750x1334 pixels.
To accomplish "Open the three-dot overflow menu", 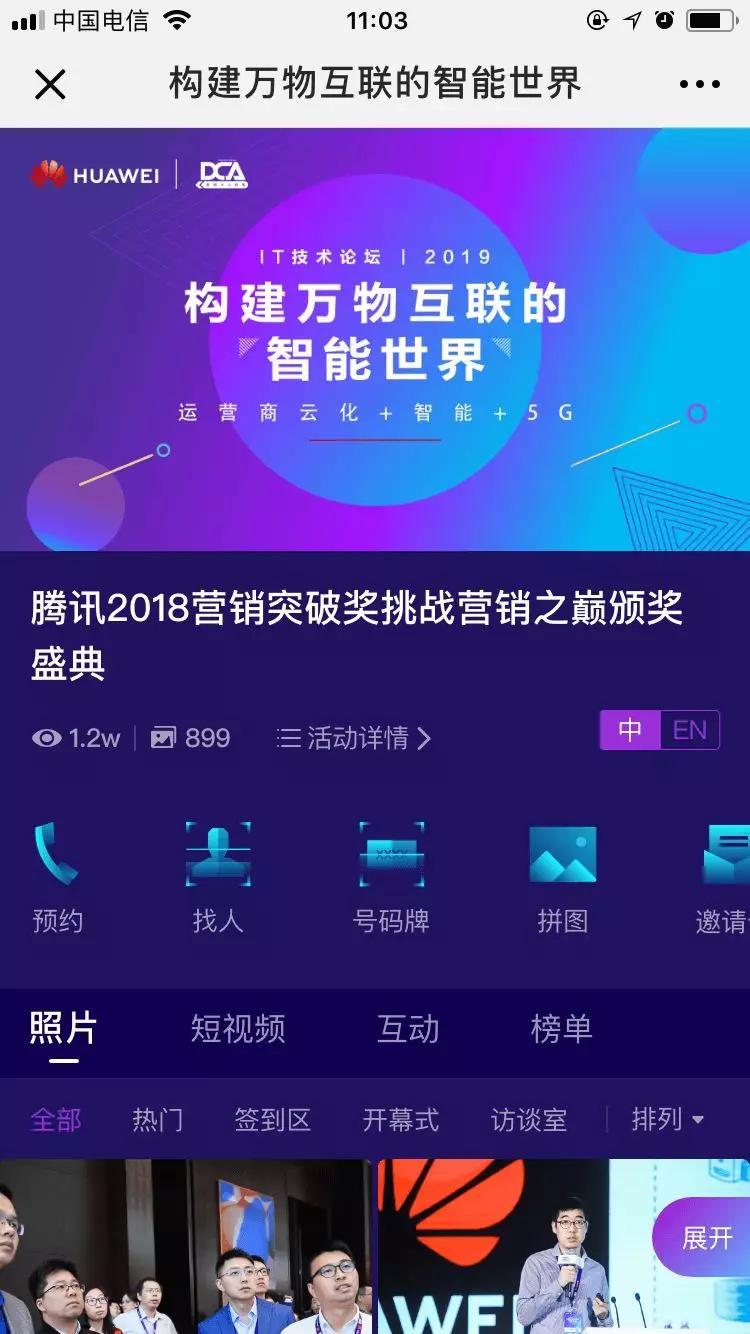I will pyautogui.click(x=699, y=85).
